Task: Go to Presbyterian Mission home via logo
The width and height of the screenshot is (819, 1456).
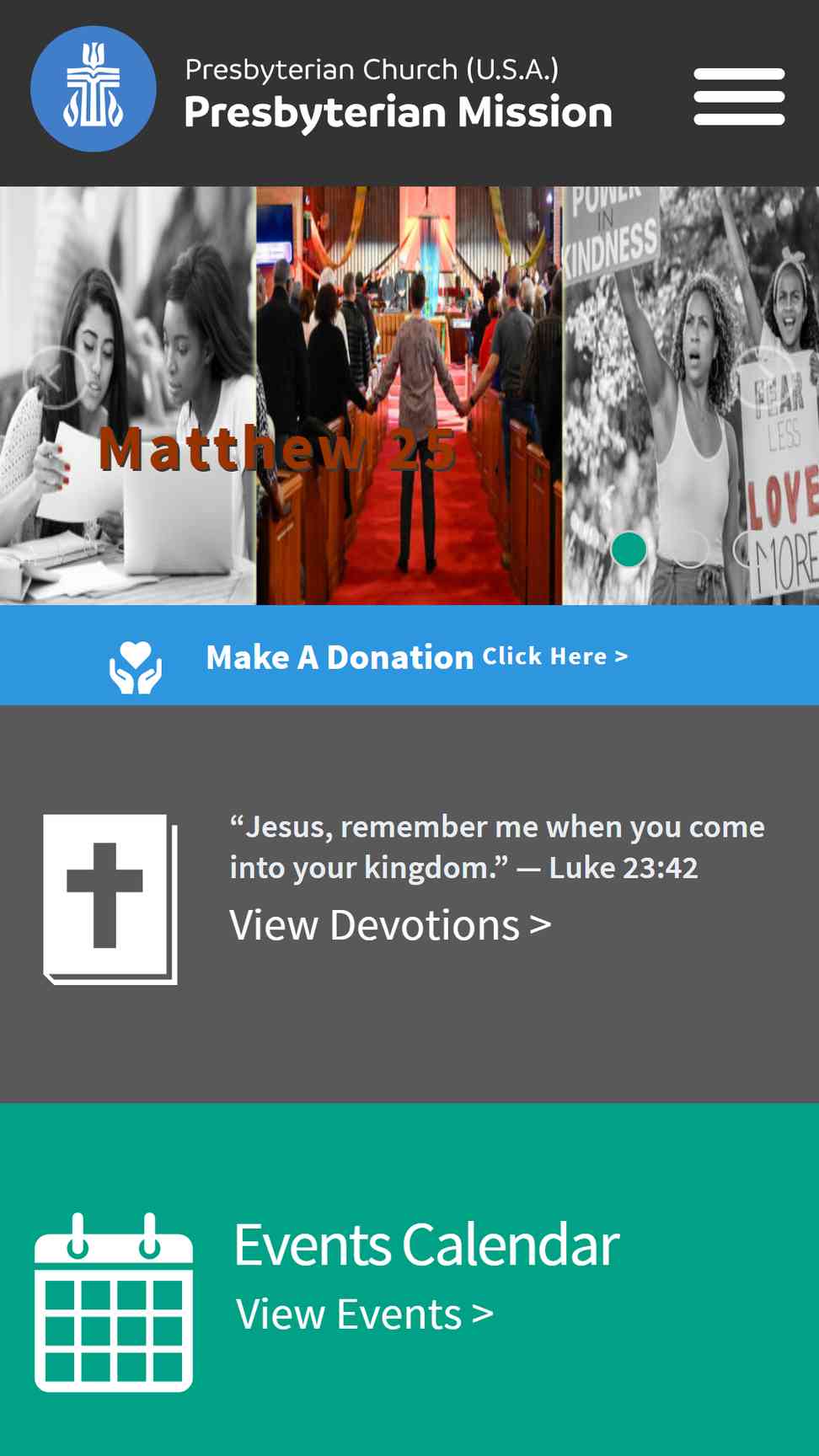Action: coord(94,89)
